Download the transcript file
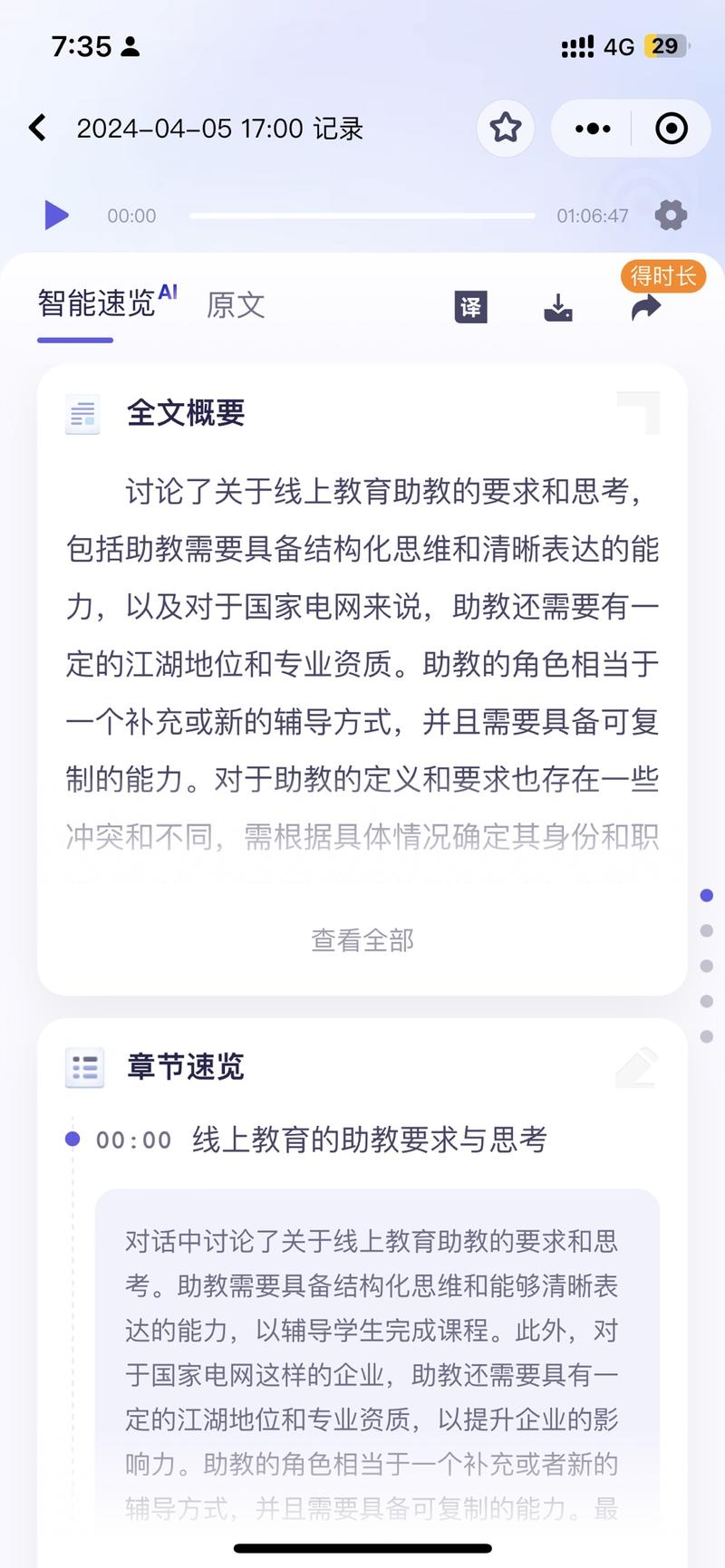This screenshot has width=725, height=1568. tap(558, 307)
